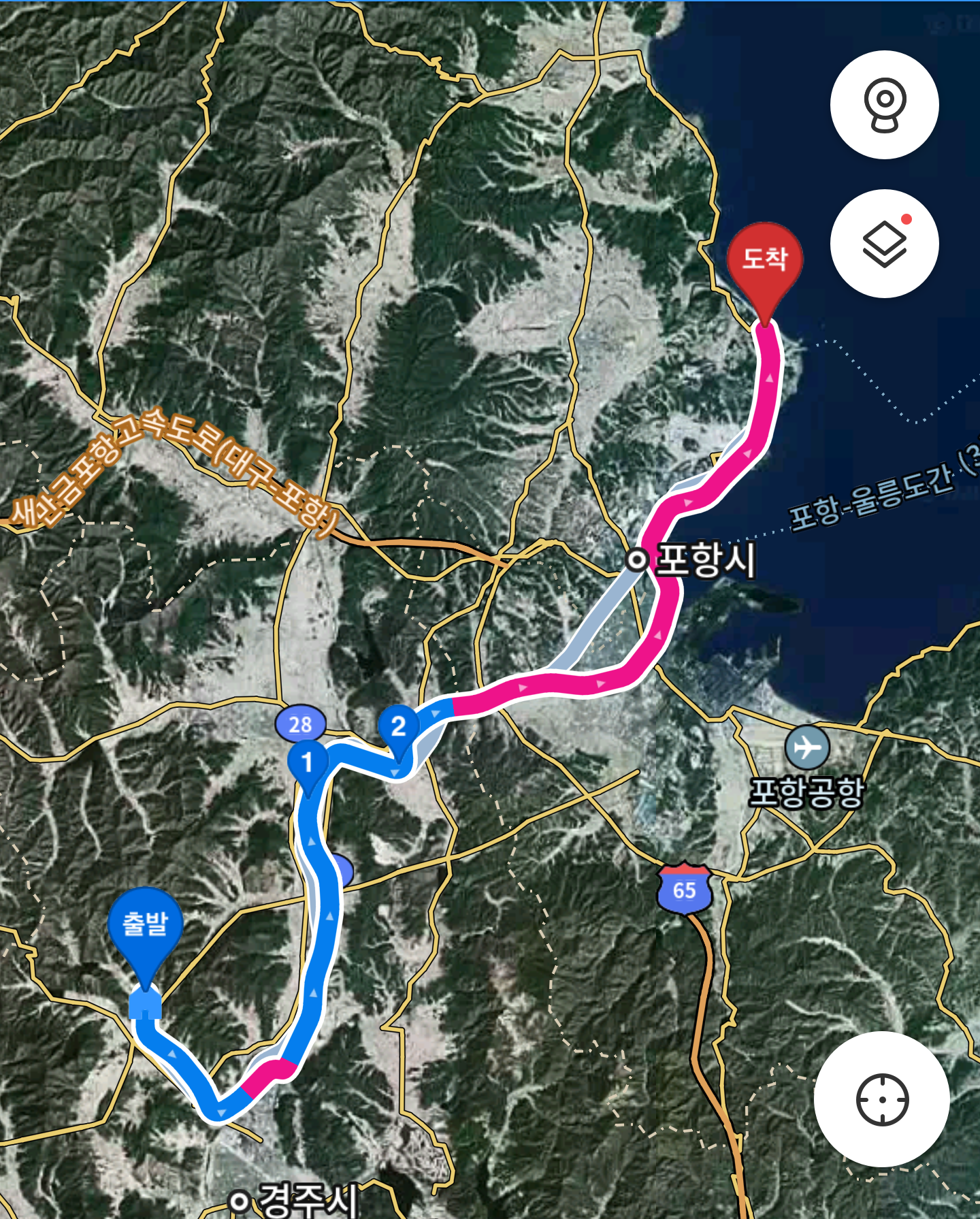Open the map layers button
This screenshot has width=980, height=1219.
pos(884,244)
